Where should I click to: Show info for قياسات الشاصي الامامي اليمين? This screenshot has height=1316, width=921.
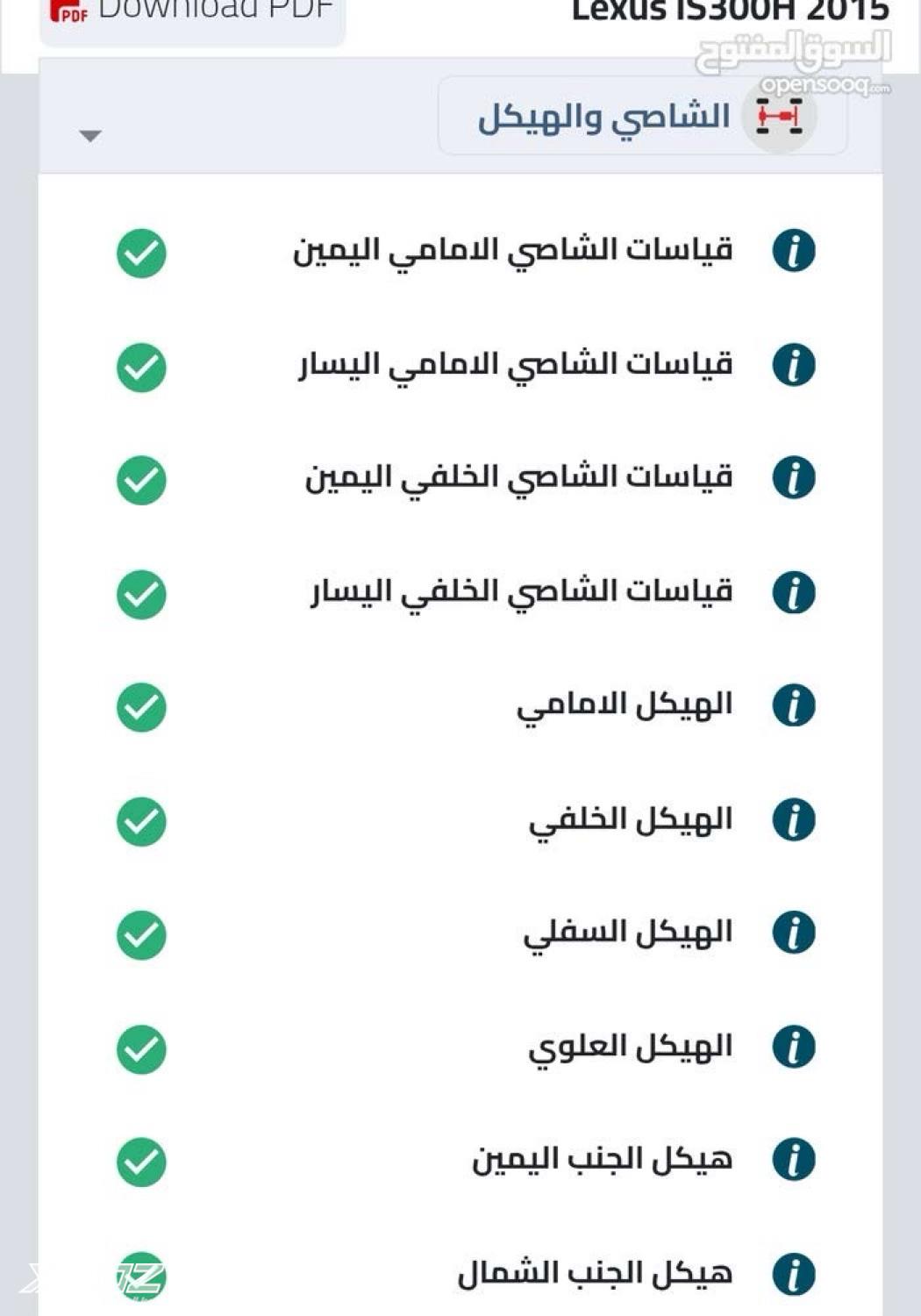[794, 252]
